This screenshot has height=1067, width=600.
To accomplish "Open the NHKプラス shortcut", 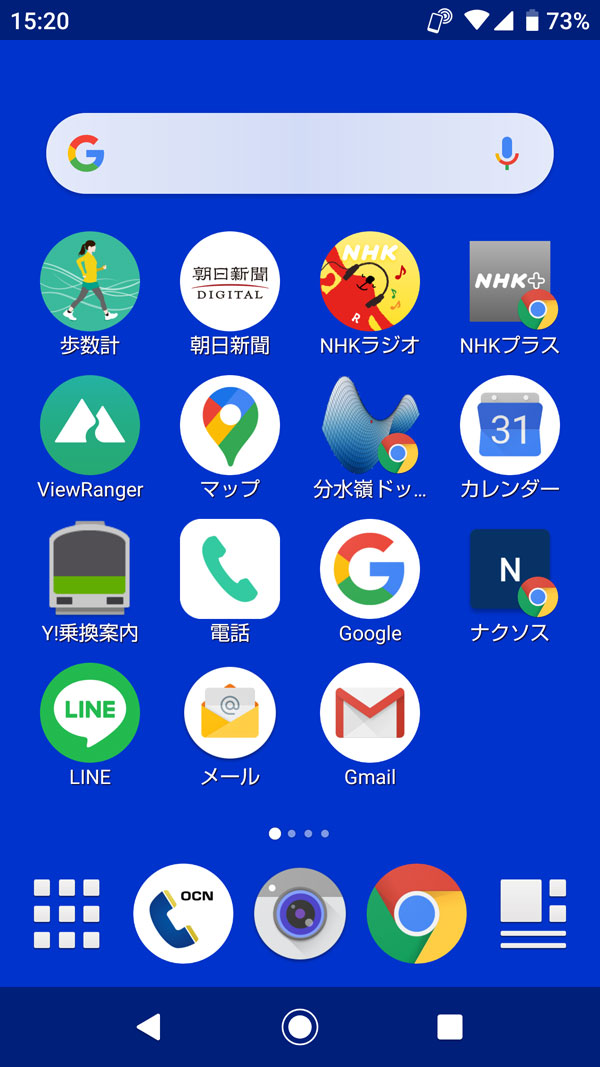I will coord(510,282).
